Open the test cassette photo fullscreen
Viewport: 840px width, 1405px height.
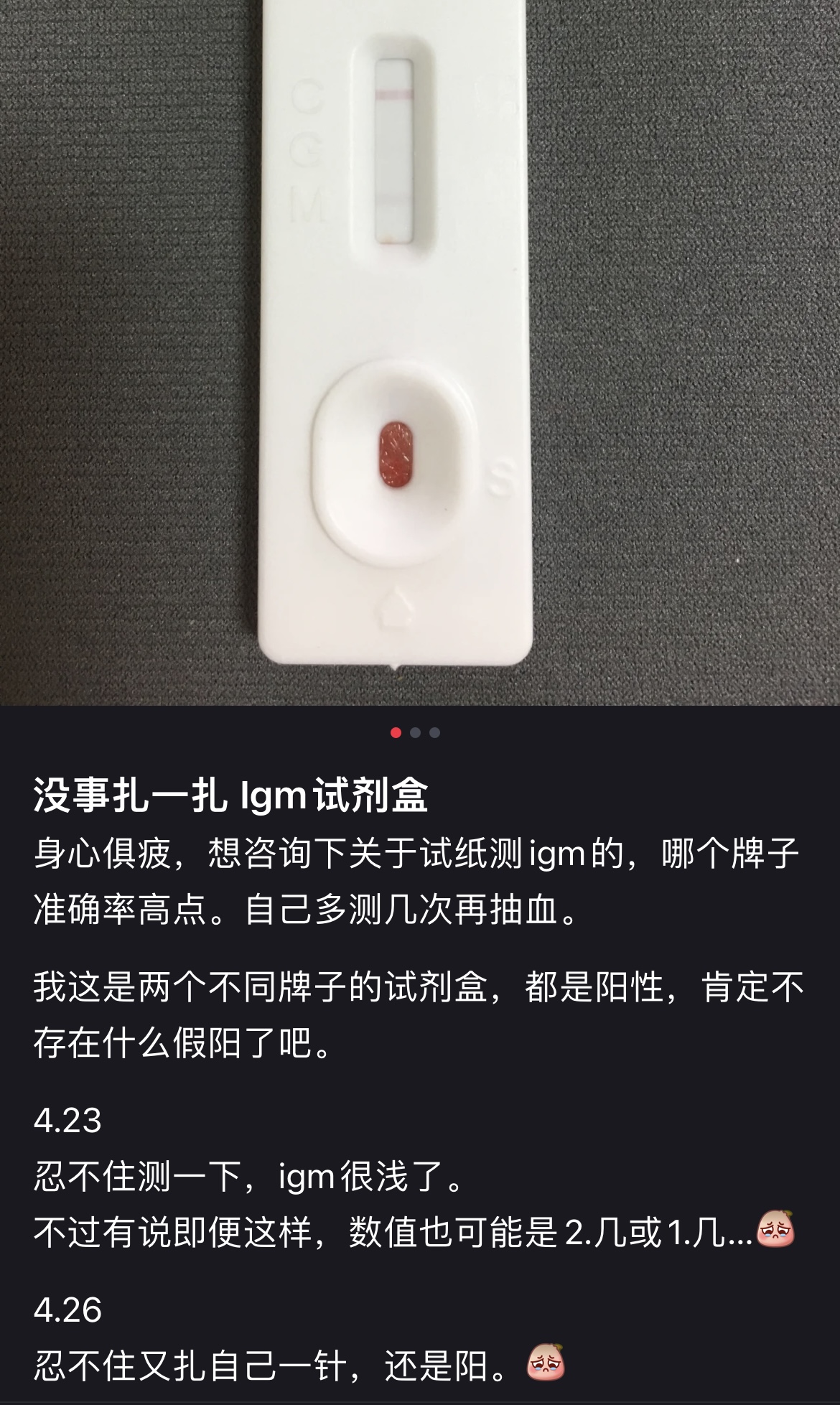click(420, 352)
